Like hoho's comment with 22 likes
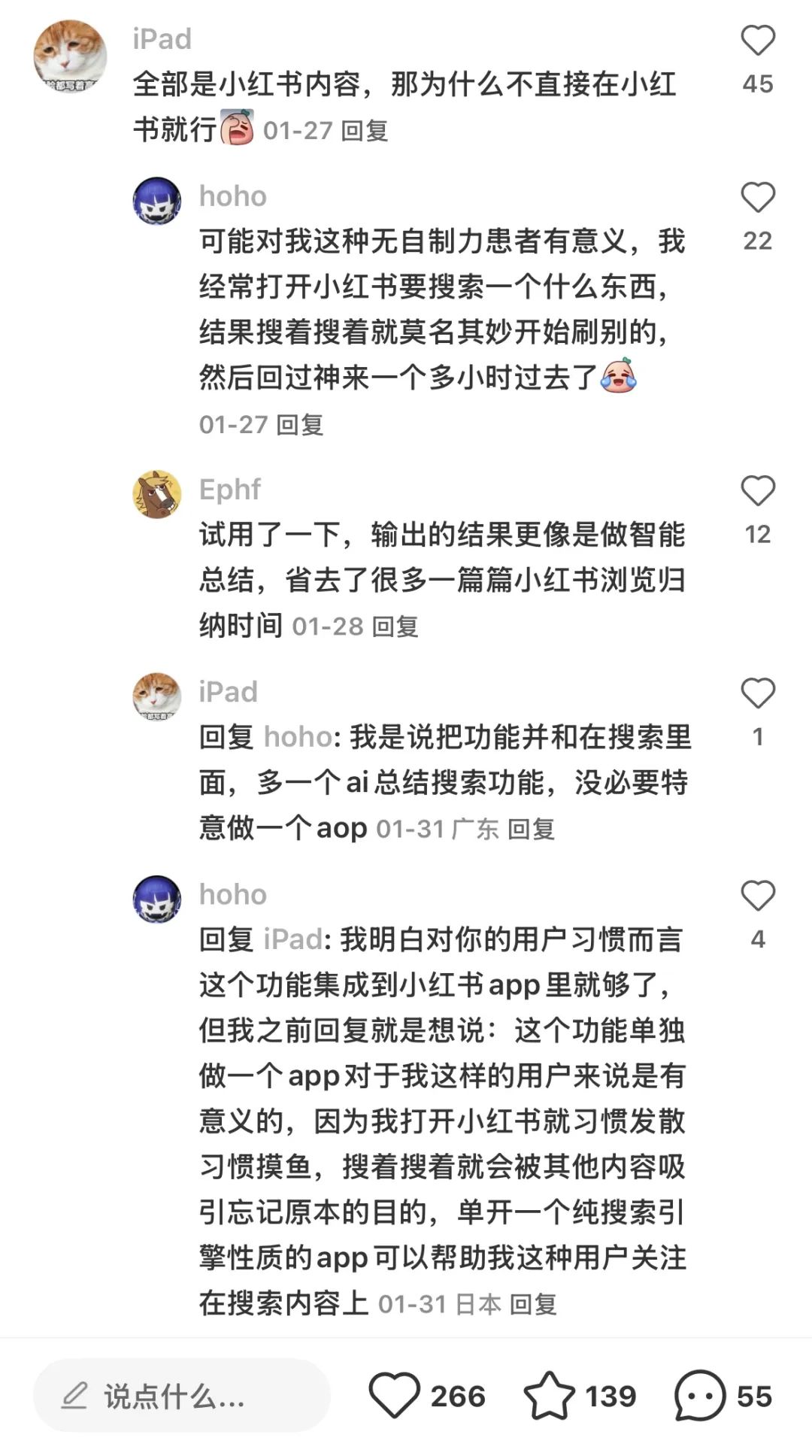 tap(757, 198)
